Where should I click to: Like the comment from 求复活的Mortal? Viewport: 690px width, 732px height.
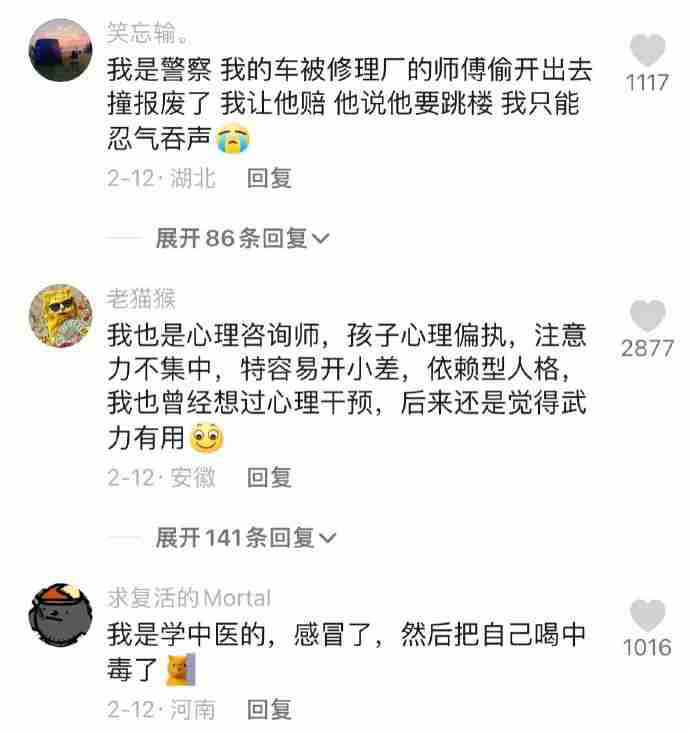tap(647, 615)
